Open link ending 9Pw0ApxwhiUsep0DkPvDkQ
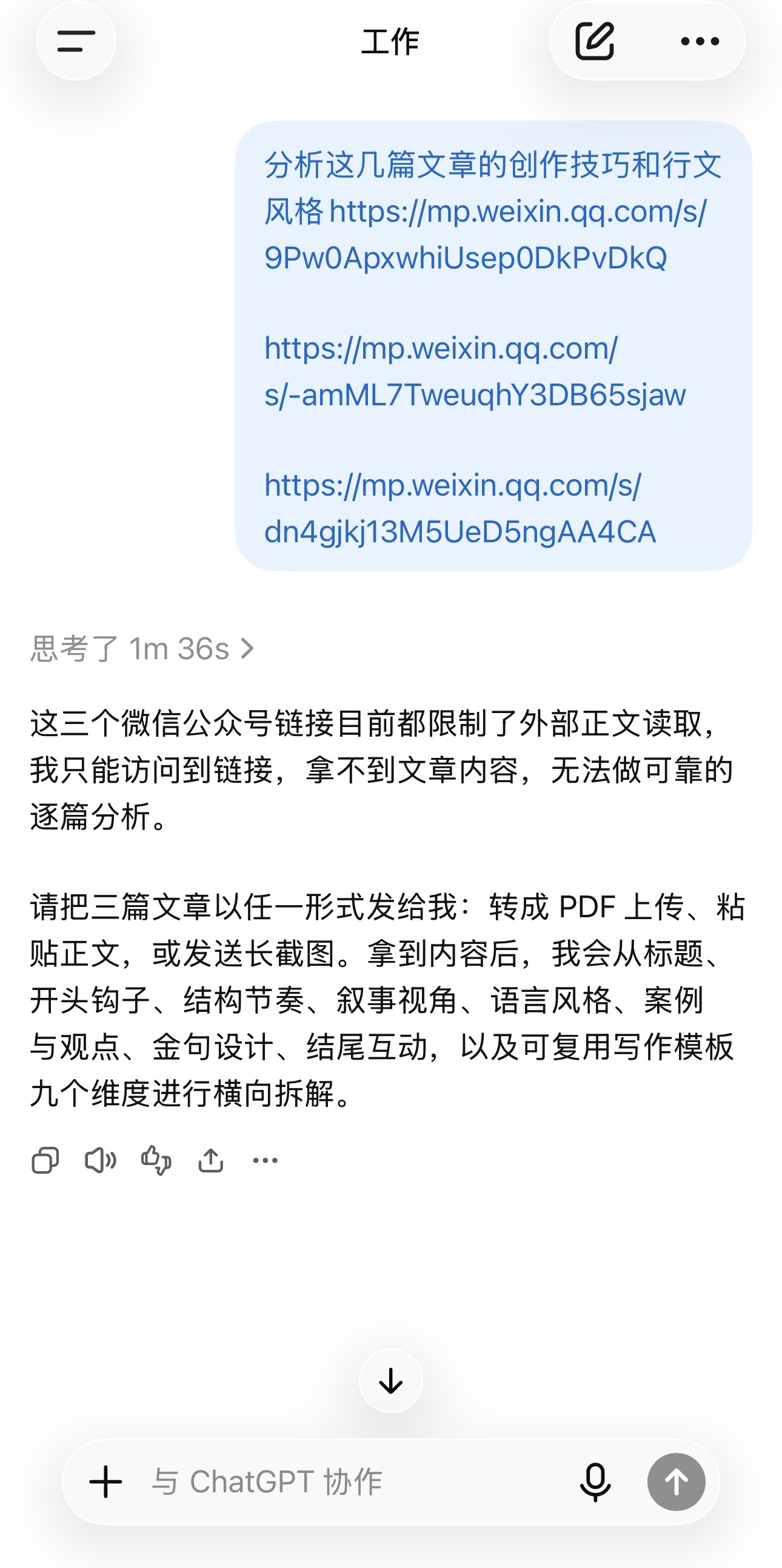Viewport: 782px width, 1568px height. 485,234
